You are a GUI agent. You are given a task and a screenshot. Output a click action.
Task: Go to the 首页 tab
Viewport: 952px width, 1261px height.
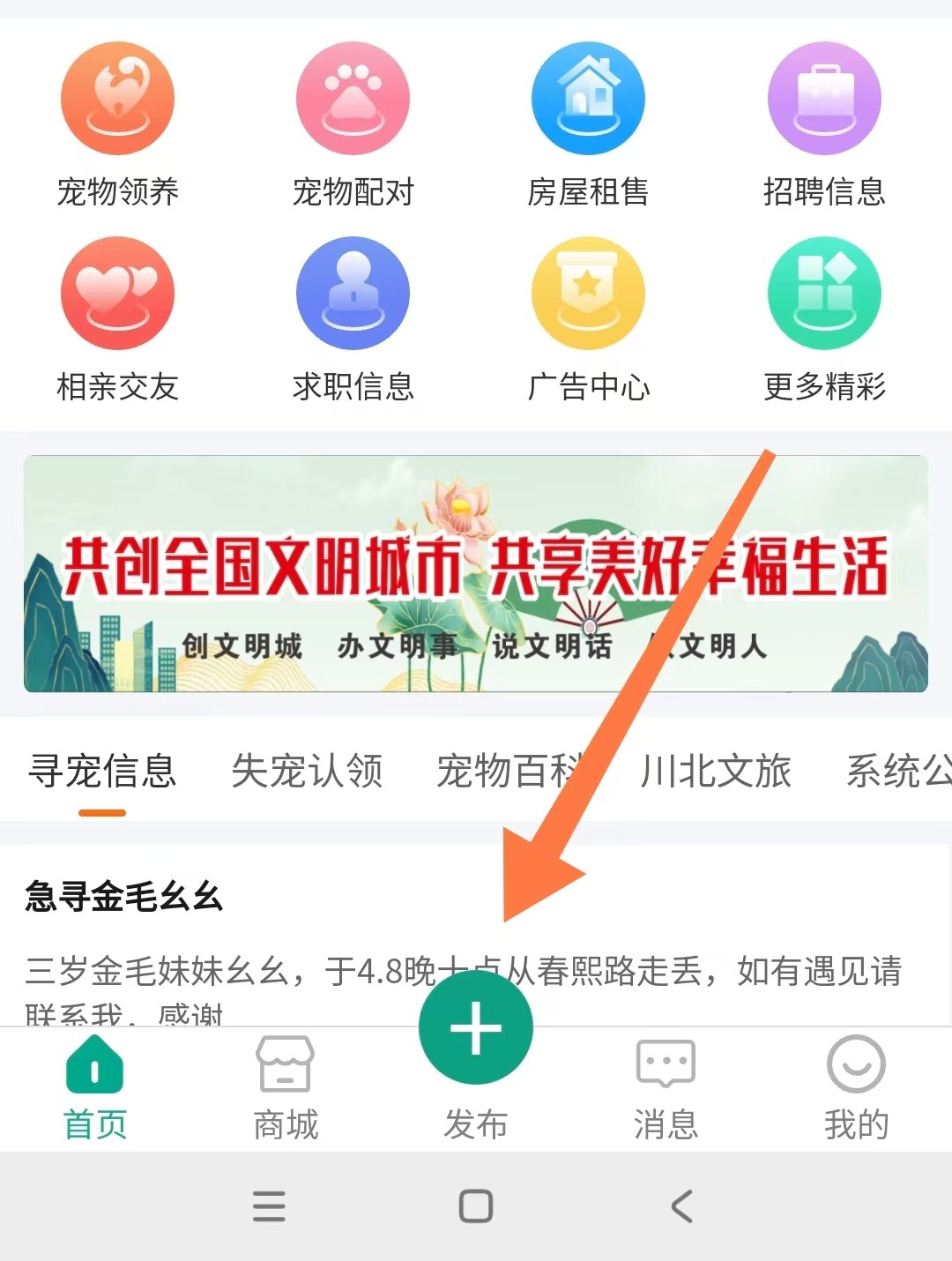[x=95, y=1089]
